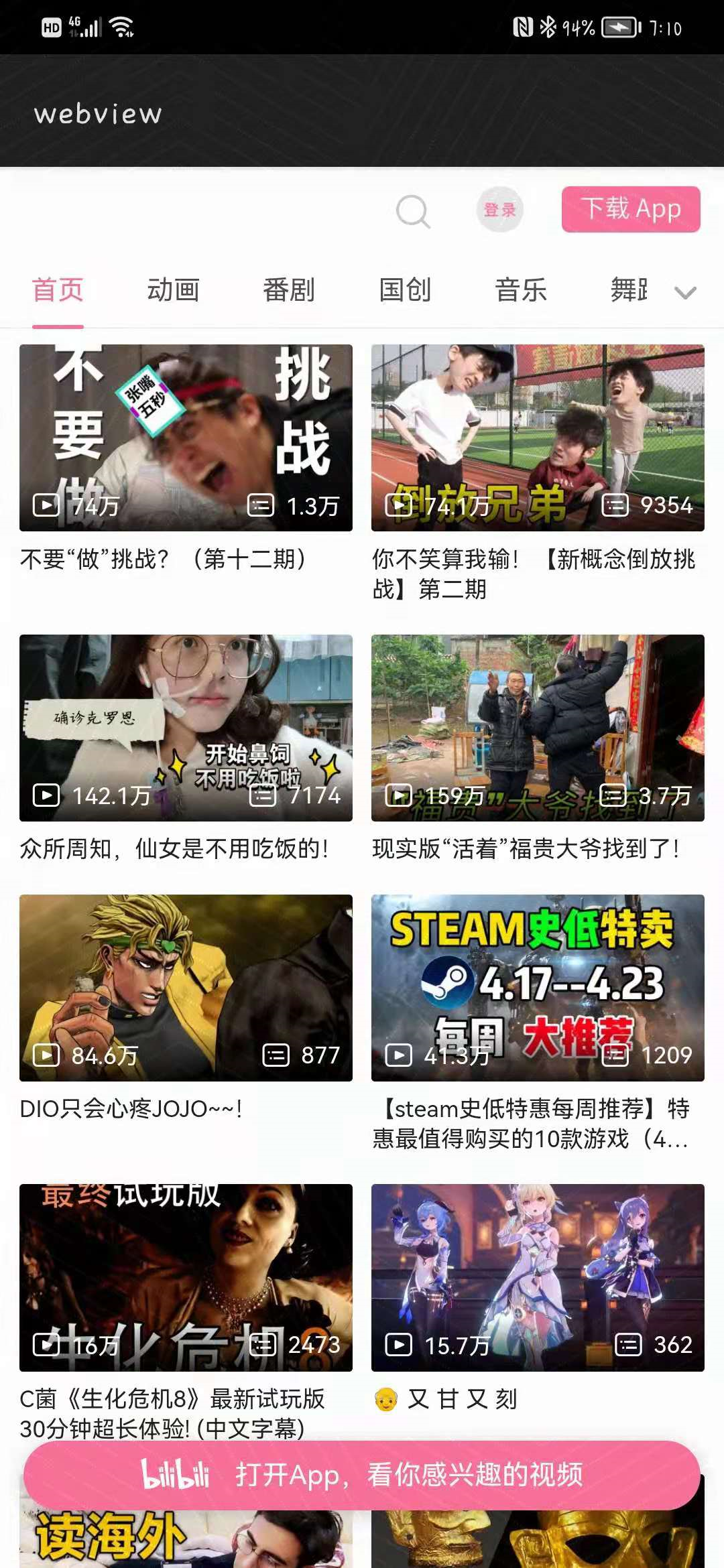Watch 现实版“活着”福贵大爷找到了 video

tap(538, 728)
